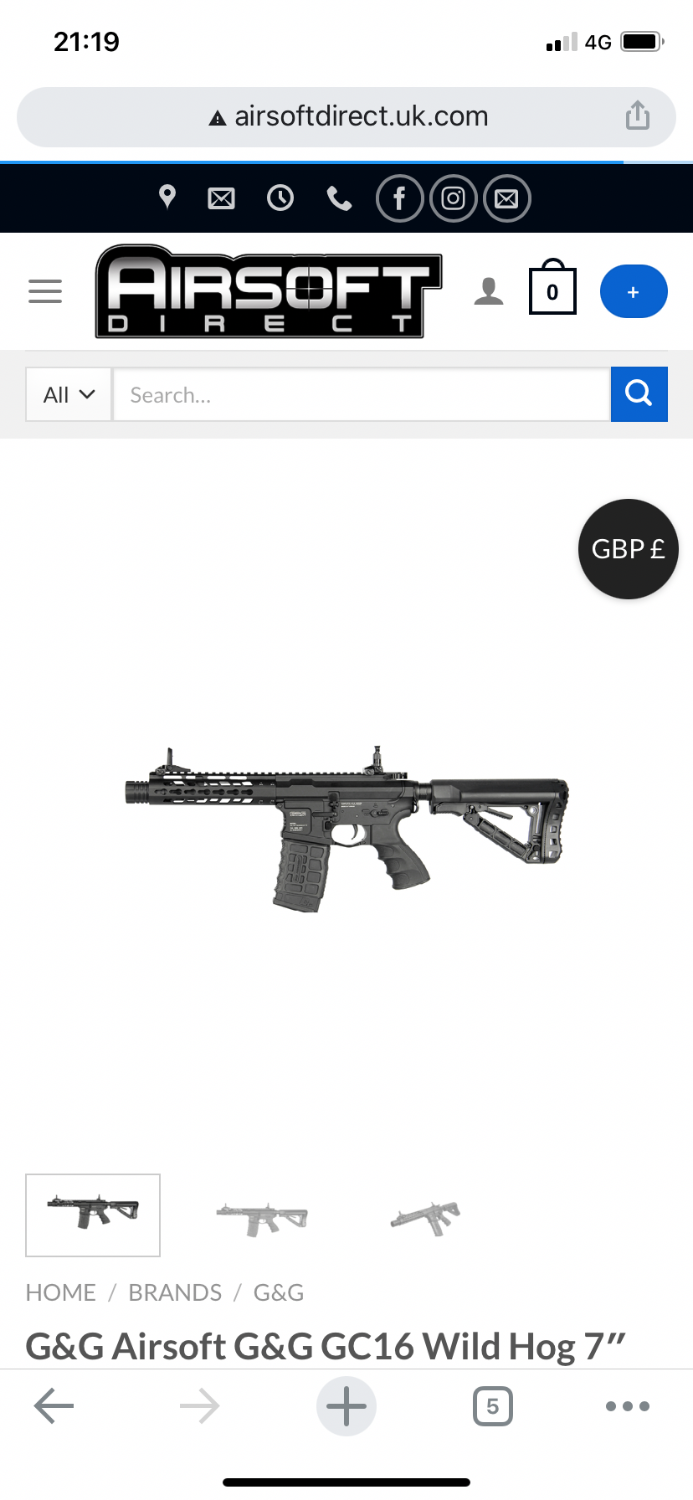Open the store location pin
Screen dimensions: 693x1500
[x=168, y=198]
